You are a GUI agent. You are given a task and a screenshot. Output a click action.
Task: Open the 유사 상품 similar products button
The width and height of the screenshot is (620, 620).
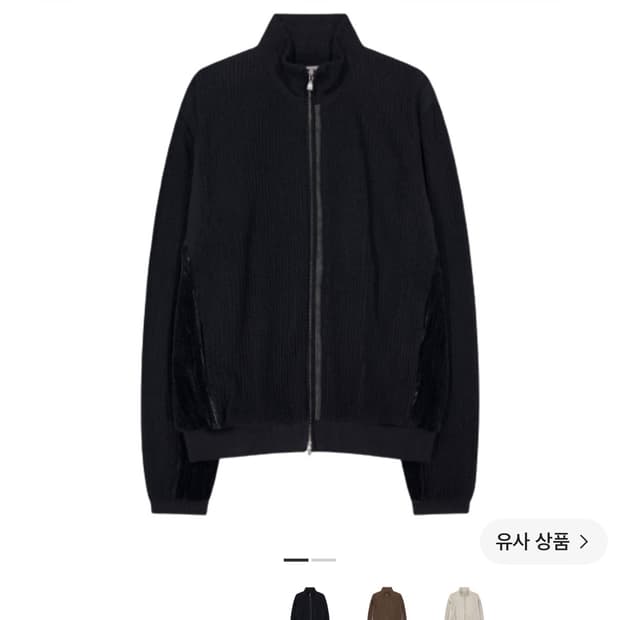543,541
